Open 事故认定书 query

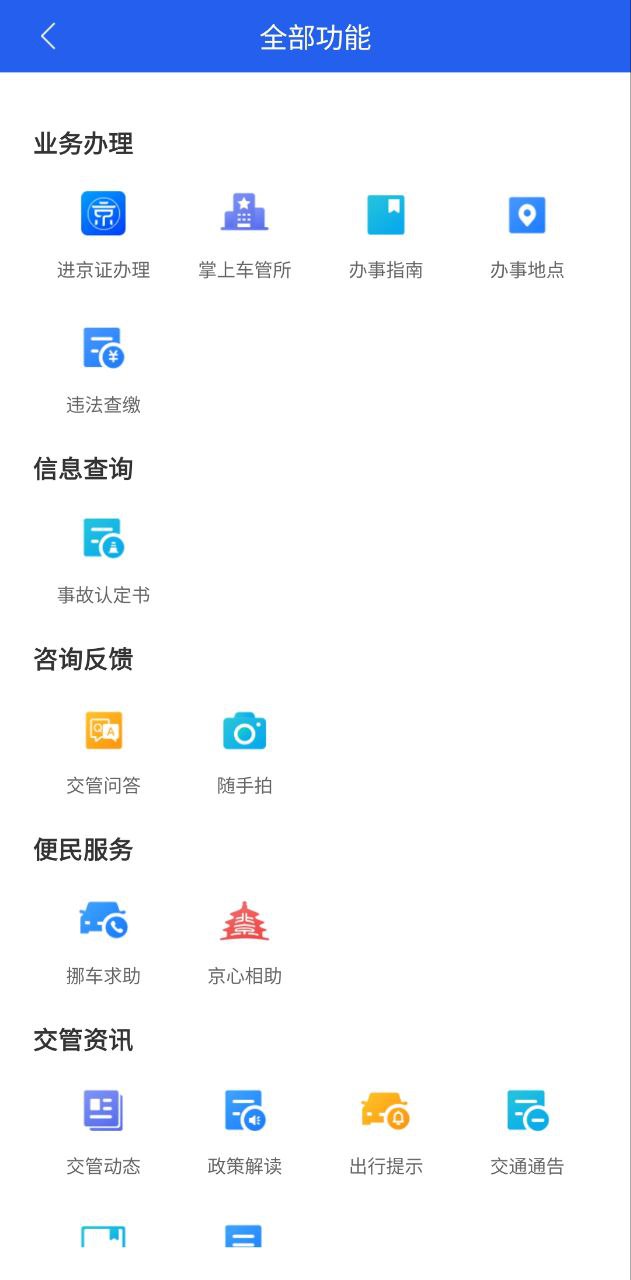click(103, 560)
